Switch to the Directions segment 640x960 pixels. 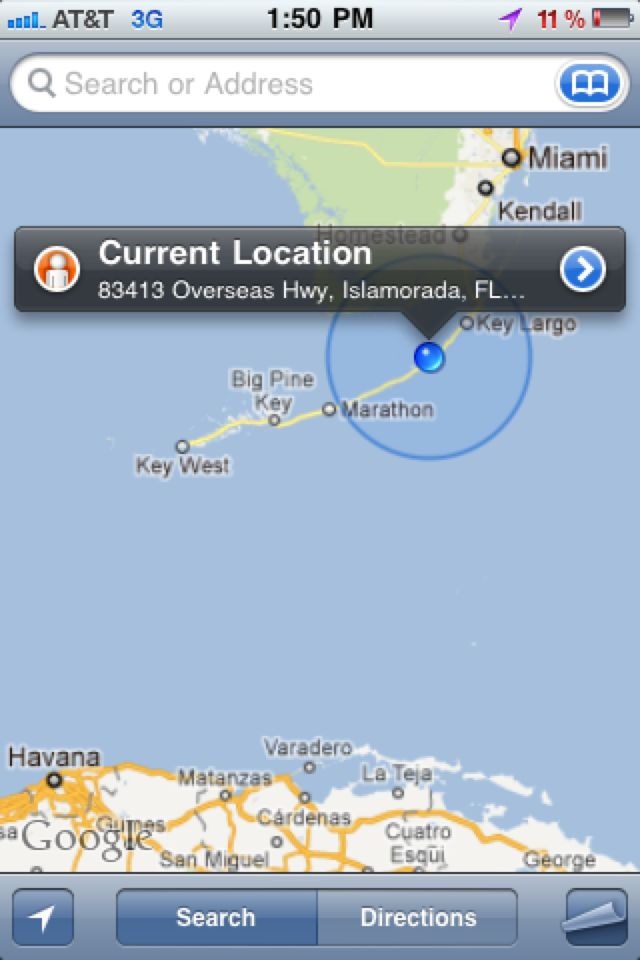pos(418,917)
